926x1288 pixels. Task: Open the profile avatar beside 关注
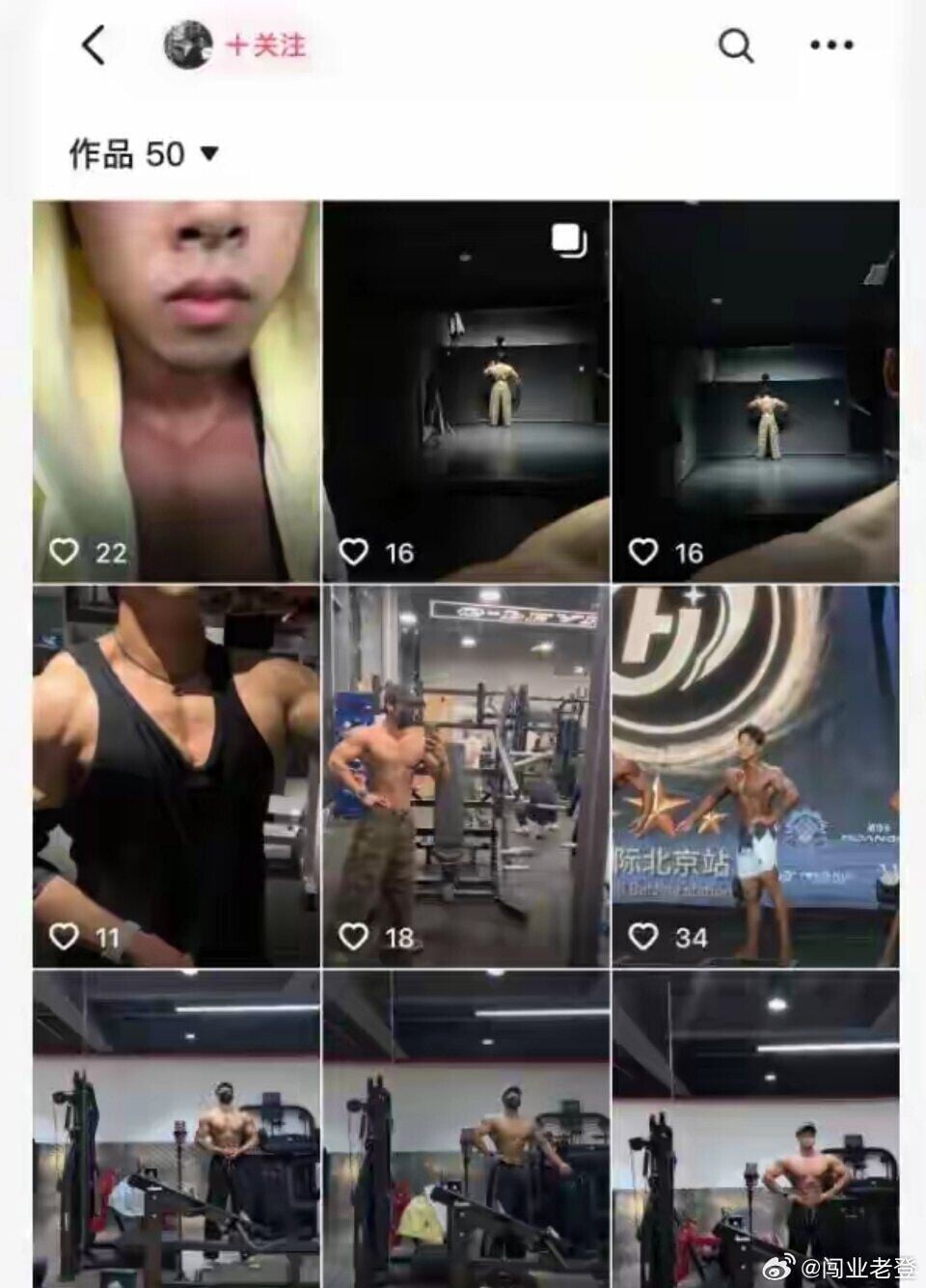coord(188,45)
